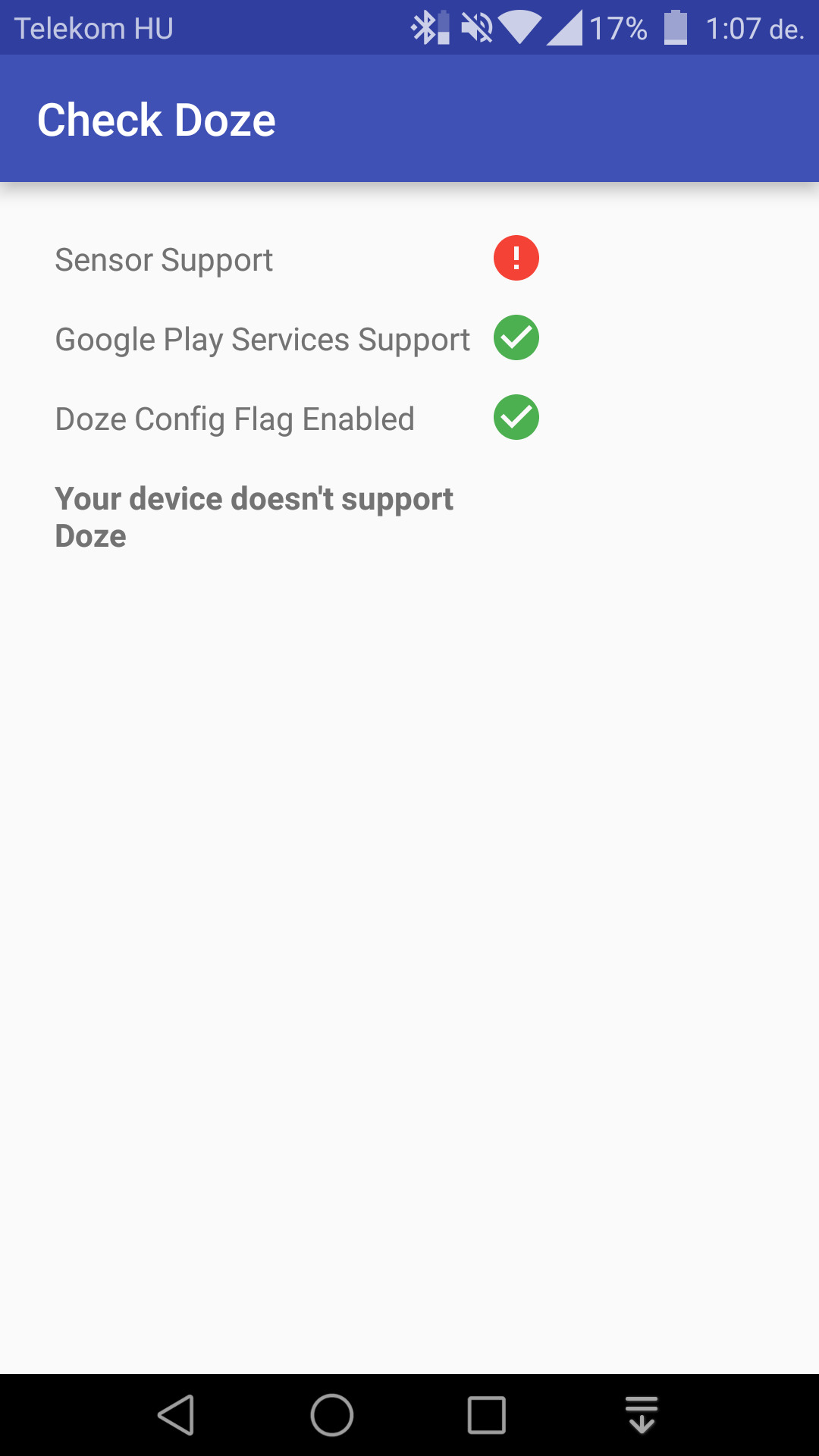Tap the hide navigation bar arrow icon
Image resolution: width=819 pixels, height=1456 pixels.
point(642,1415)
